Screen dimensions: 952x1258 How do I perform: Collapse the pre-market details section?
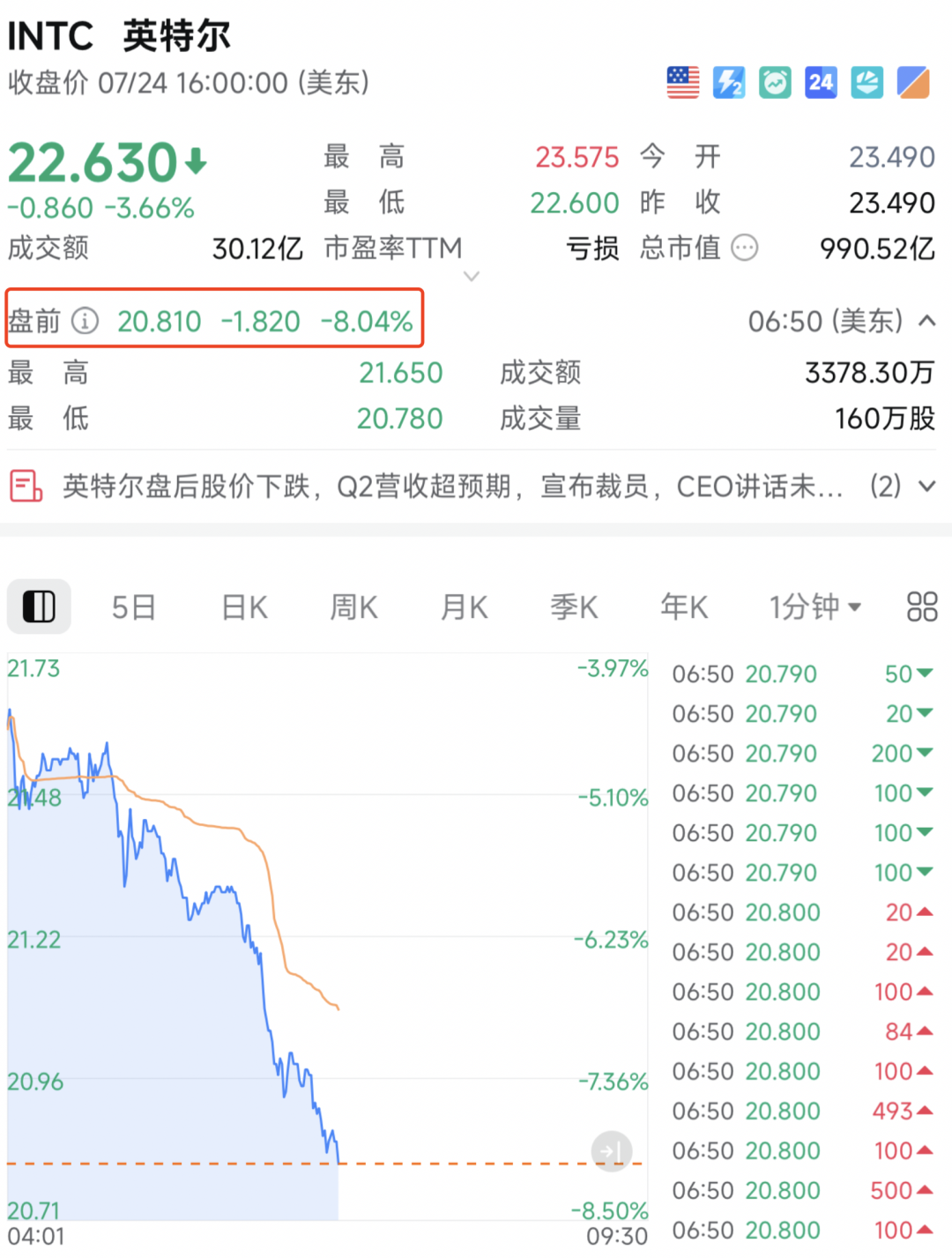click(x=927, y=321)
